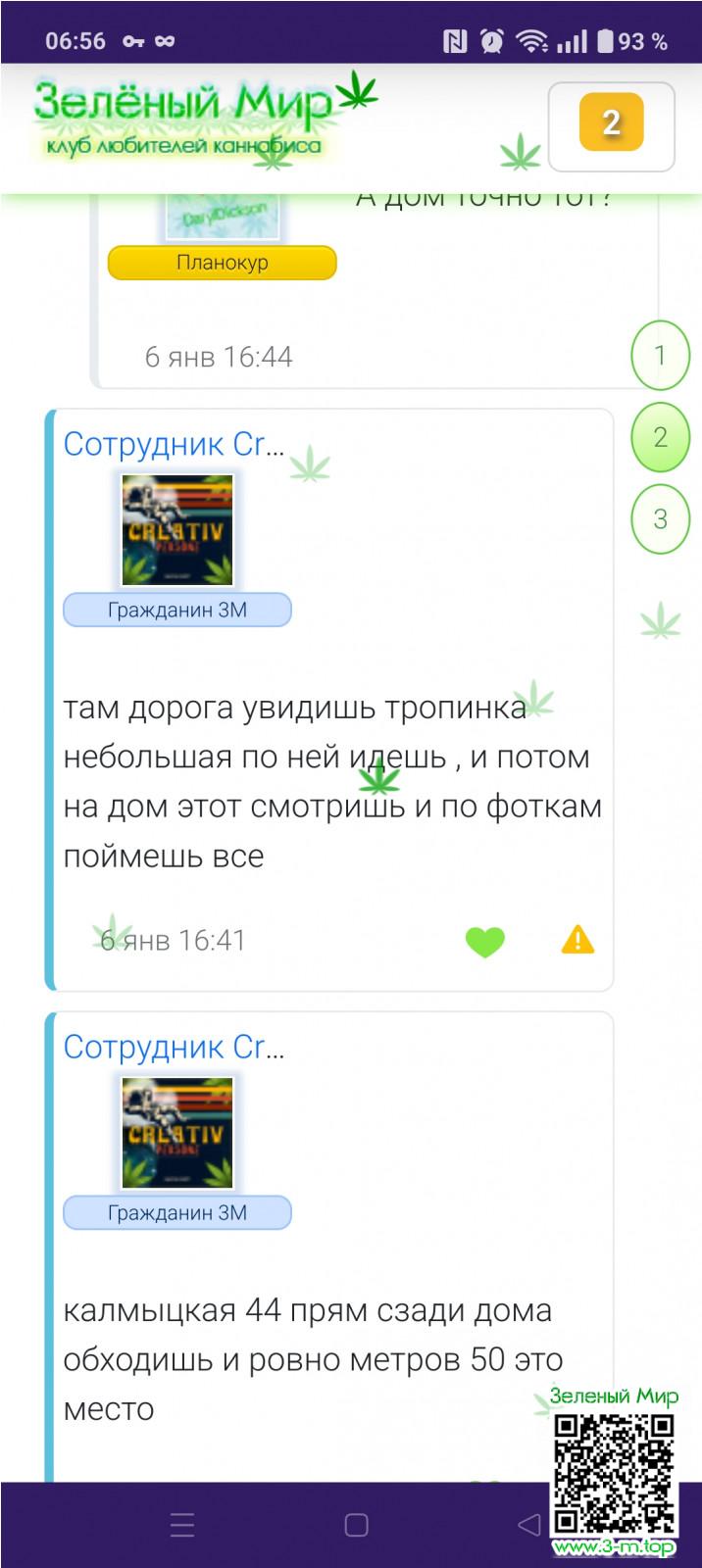Select page 2 in the page list

pos(660,437)
